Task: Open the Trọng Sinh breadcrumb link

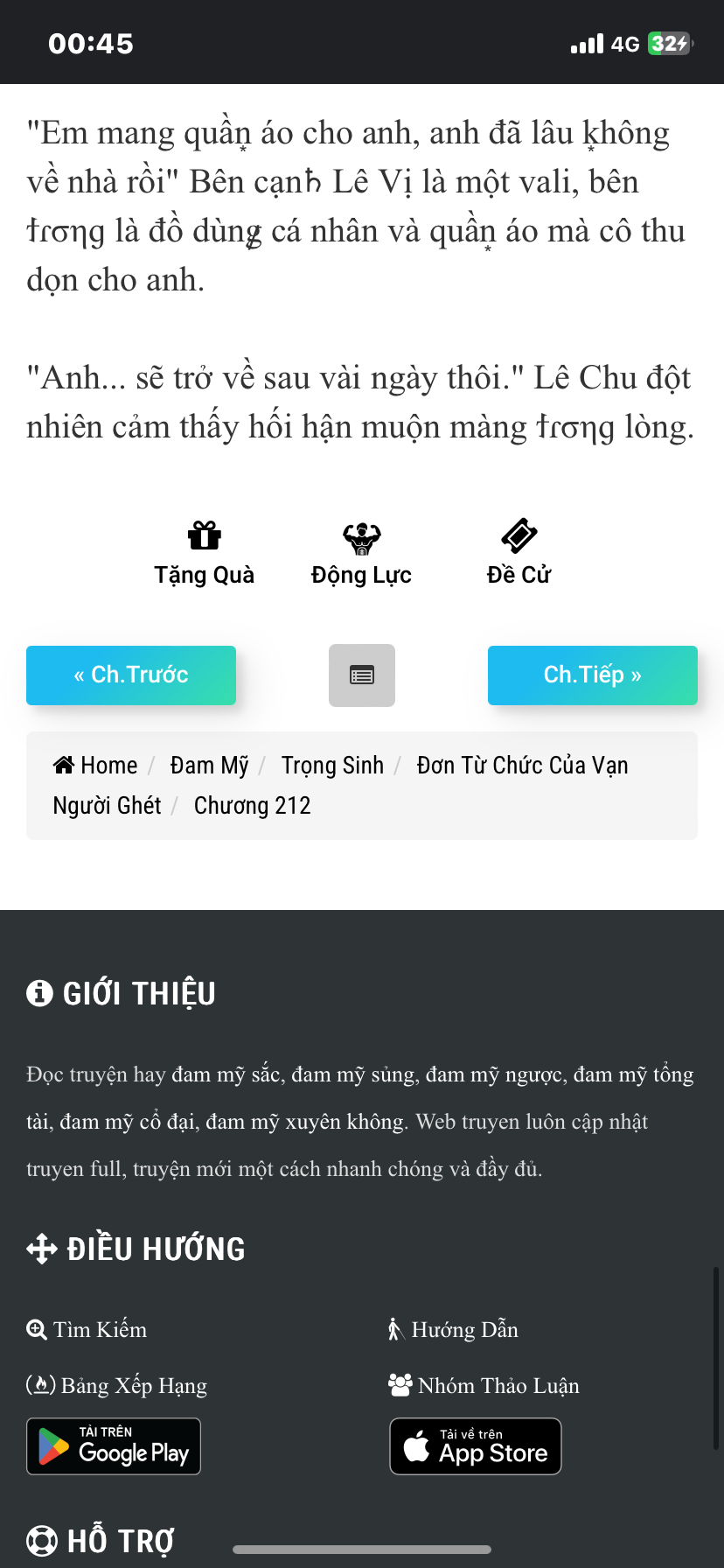Action: 332,766
